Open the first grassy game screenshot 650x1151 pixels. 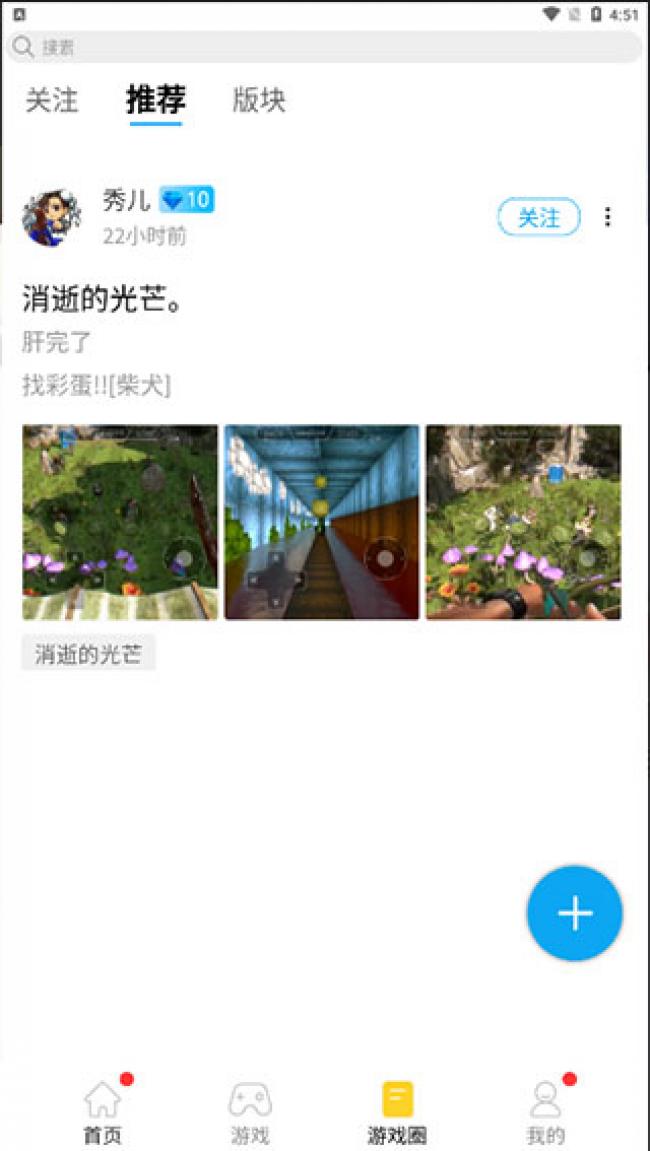(120, 522)
